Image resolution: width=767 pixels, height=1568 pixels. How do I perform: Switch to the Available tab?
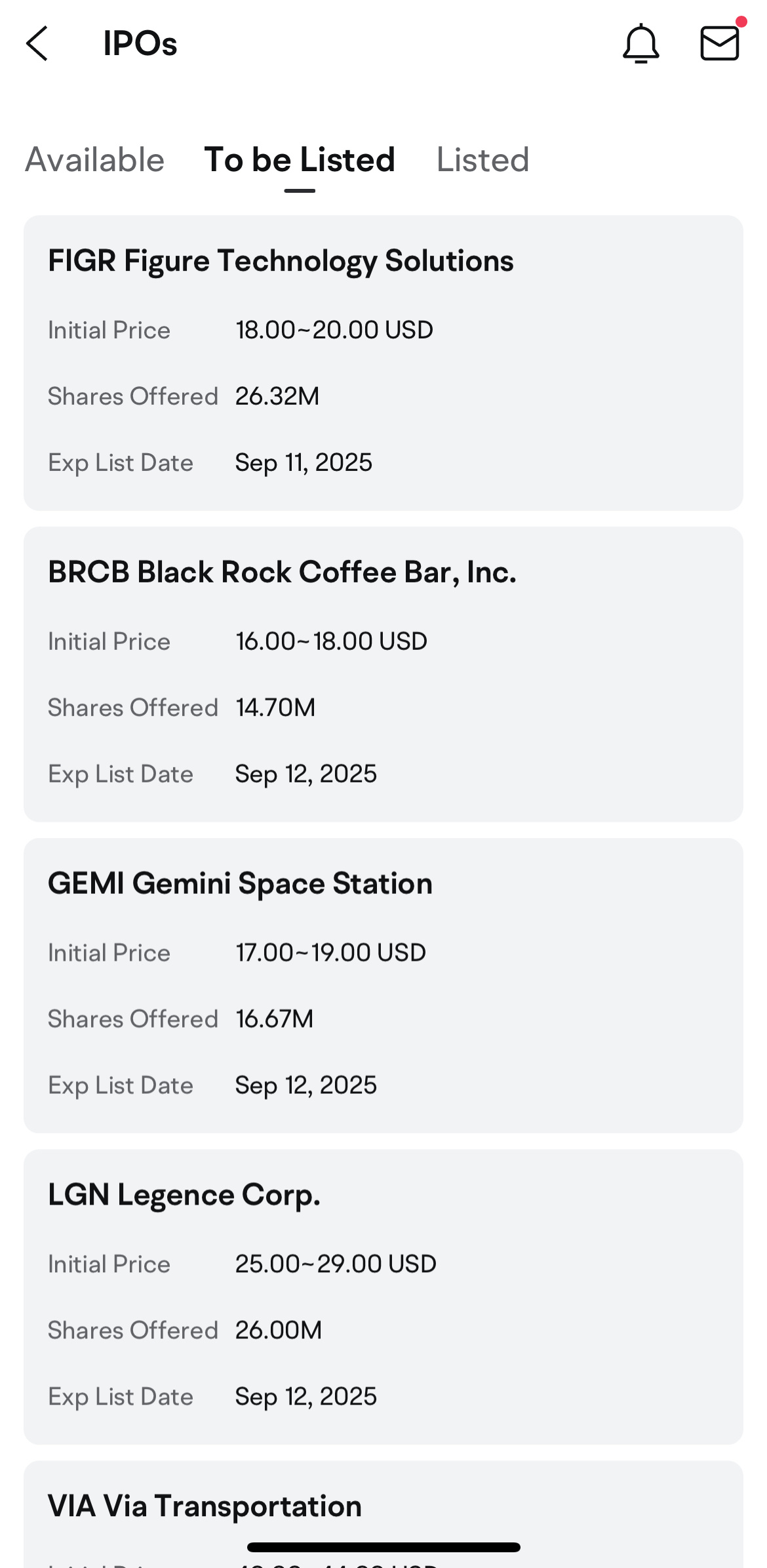click(x=94, y=159)
